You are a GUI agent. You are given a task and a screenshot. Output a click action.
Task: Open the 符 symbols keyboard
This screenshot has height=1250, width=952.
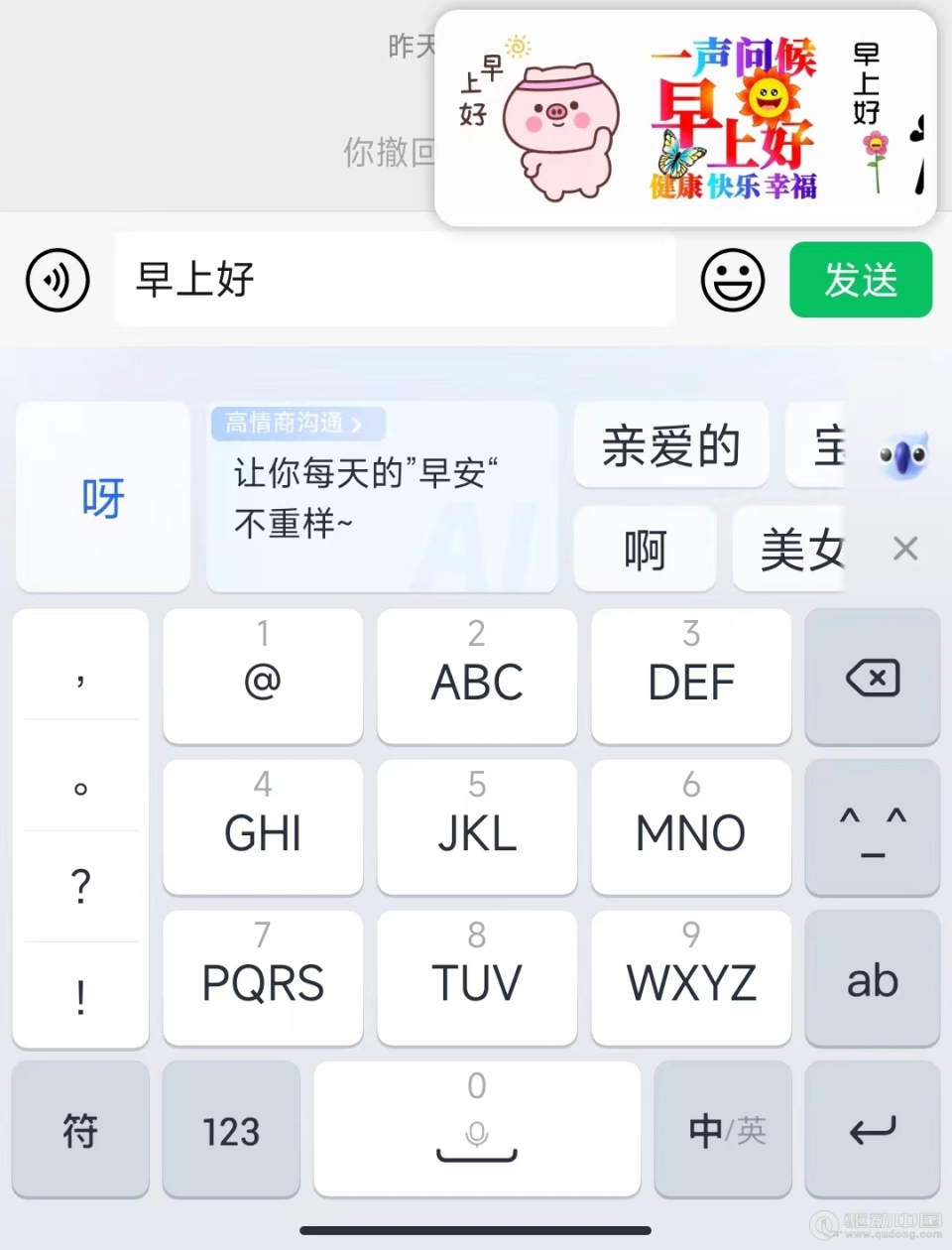pos(80,1131)
